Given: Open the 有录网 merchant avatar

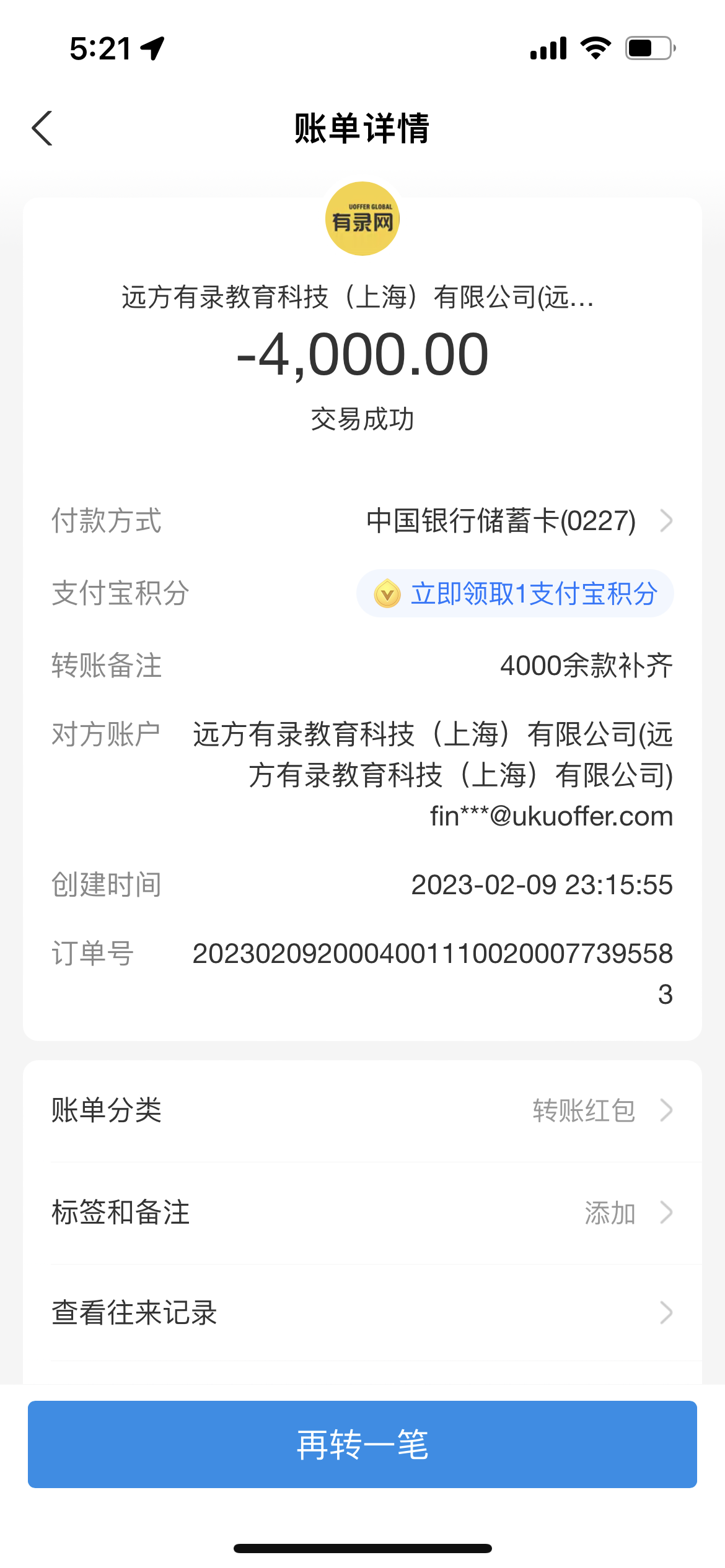Looking at the screenshot, I should (x=362, y=219).
